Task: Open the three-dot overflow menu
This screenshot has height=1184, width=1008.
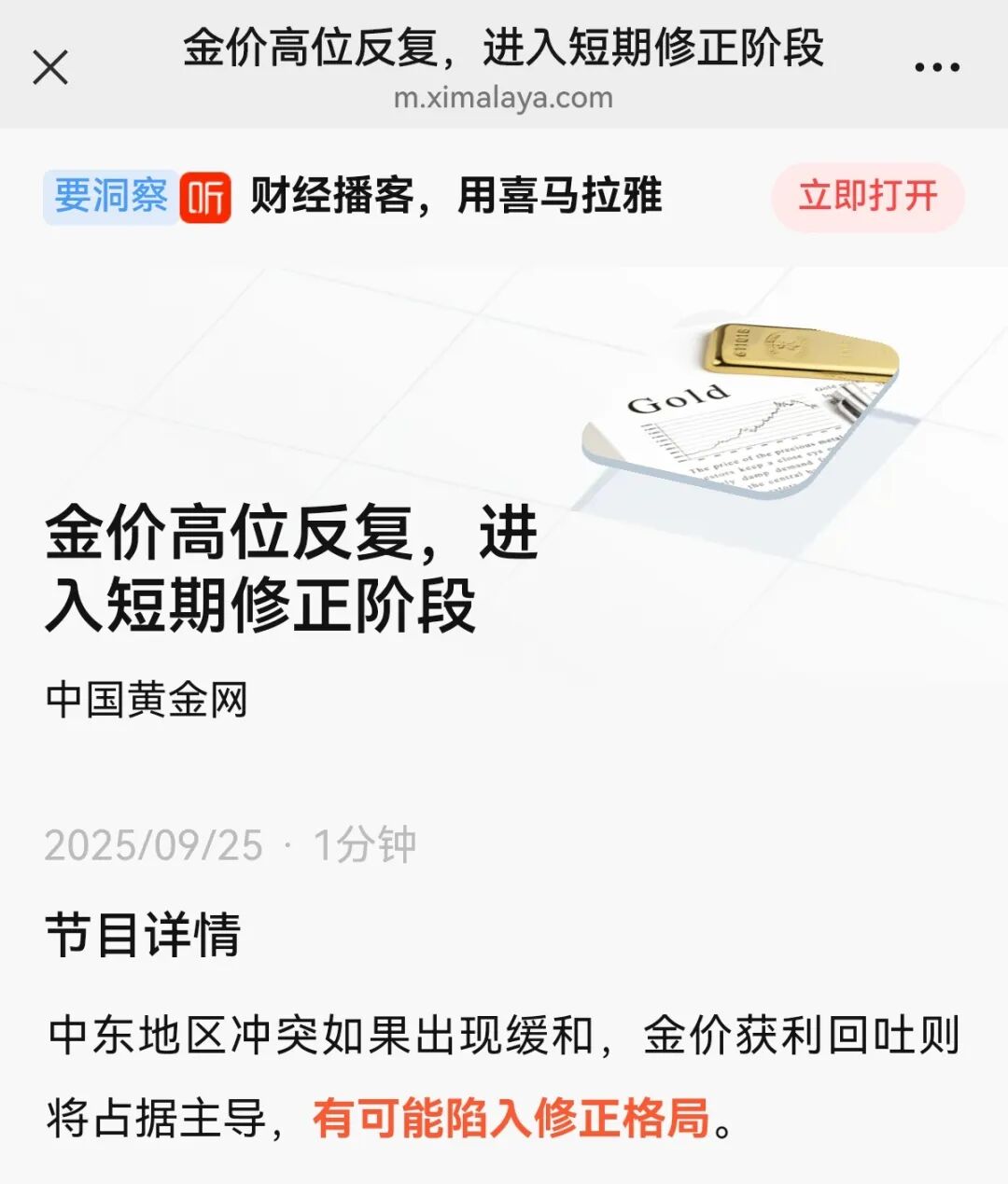Action: pos(936,67)
